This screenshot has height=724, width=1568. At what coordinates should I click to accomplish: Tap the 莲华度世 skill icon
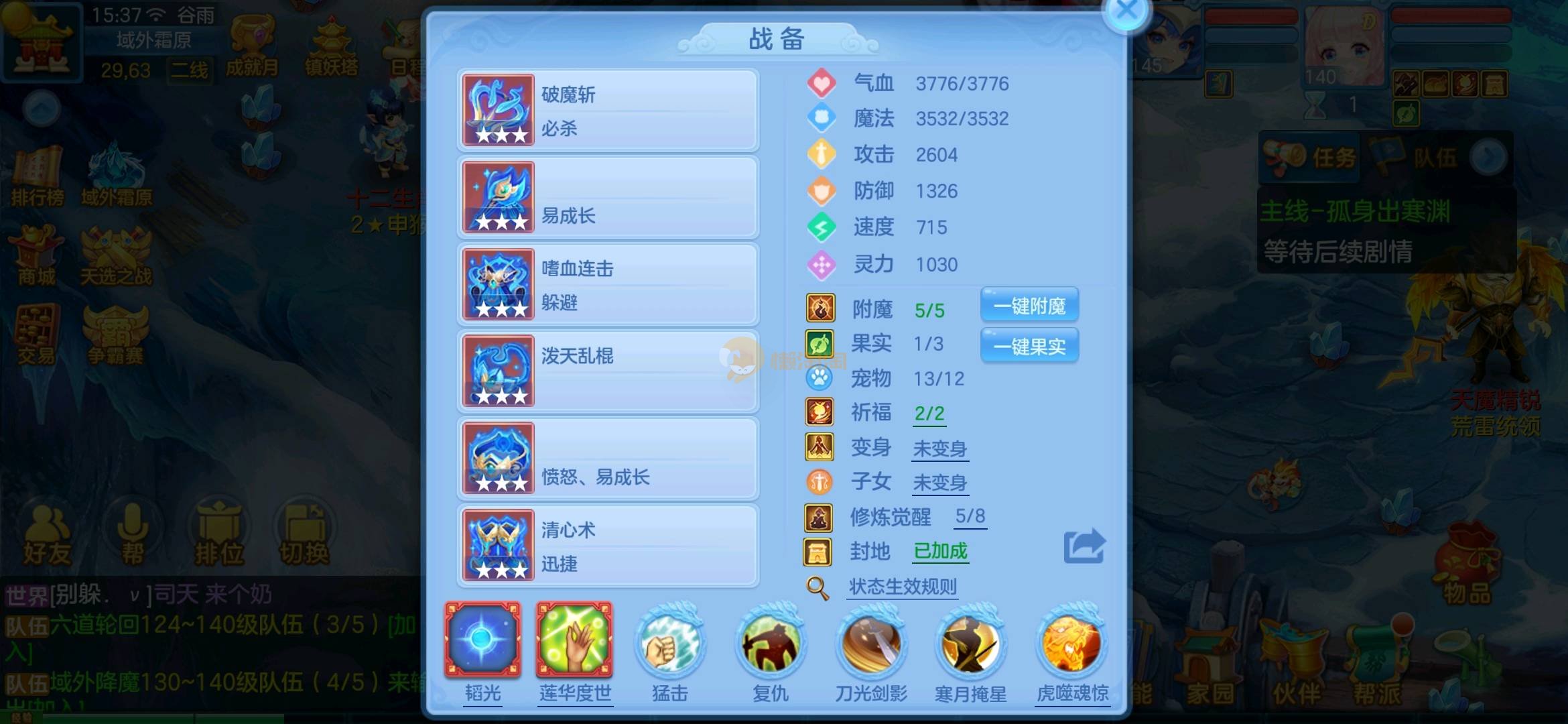[x=574, y=640]
